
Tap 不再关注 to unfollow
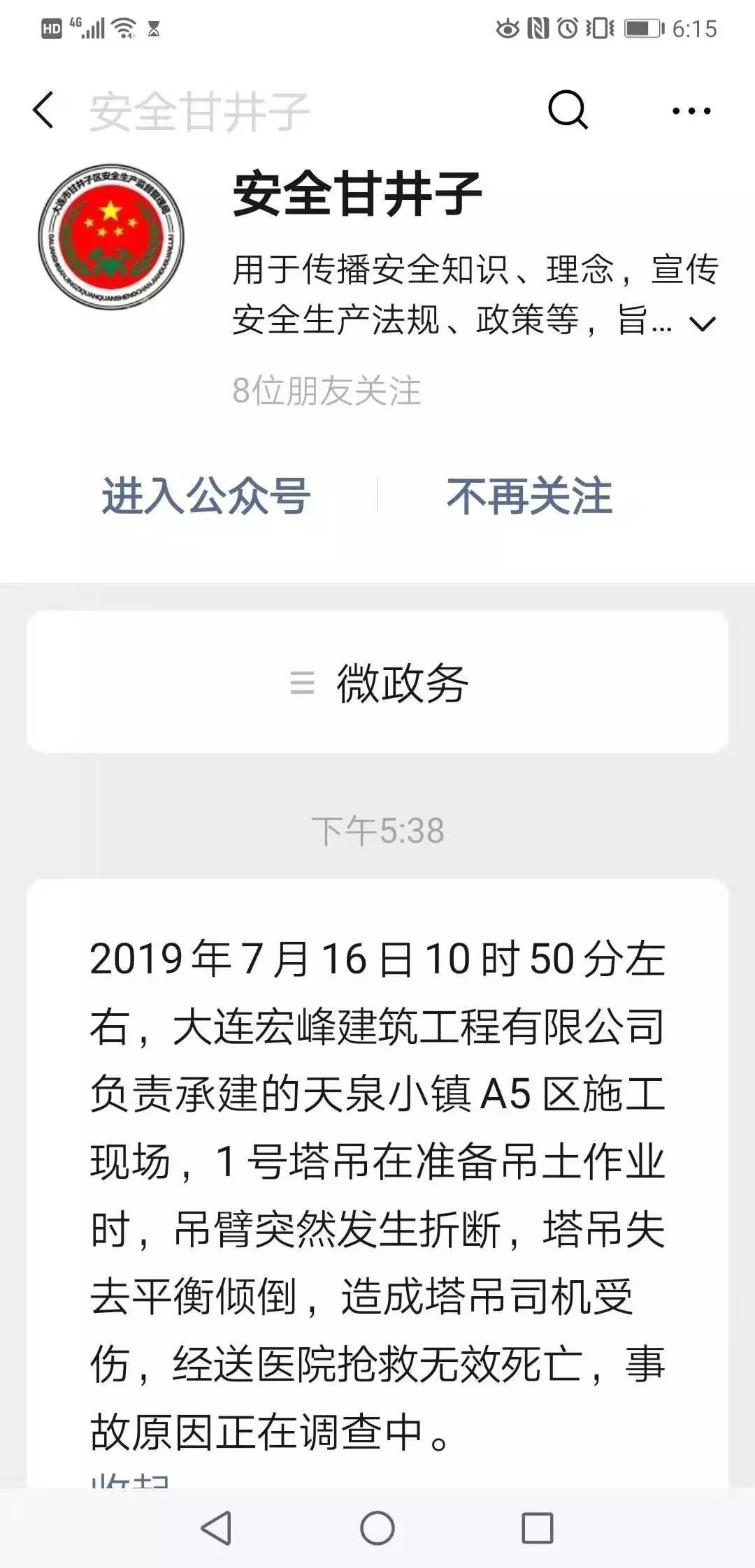pos(529,496)
